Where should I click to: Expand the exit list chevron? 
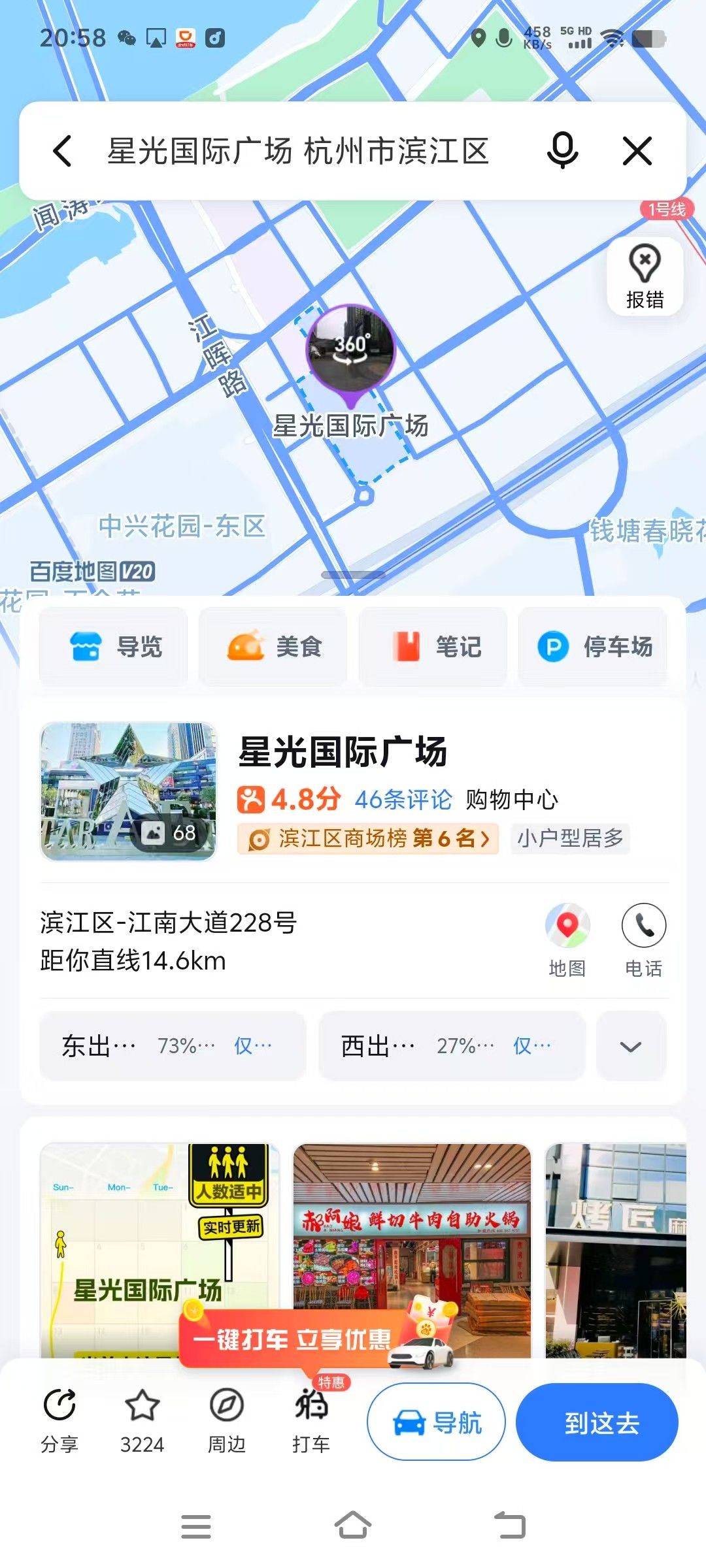pos(631,1047)
